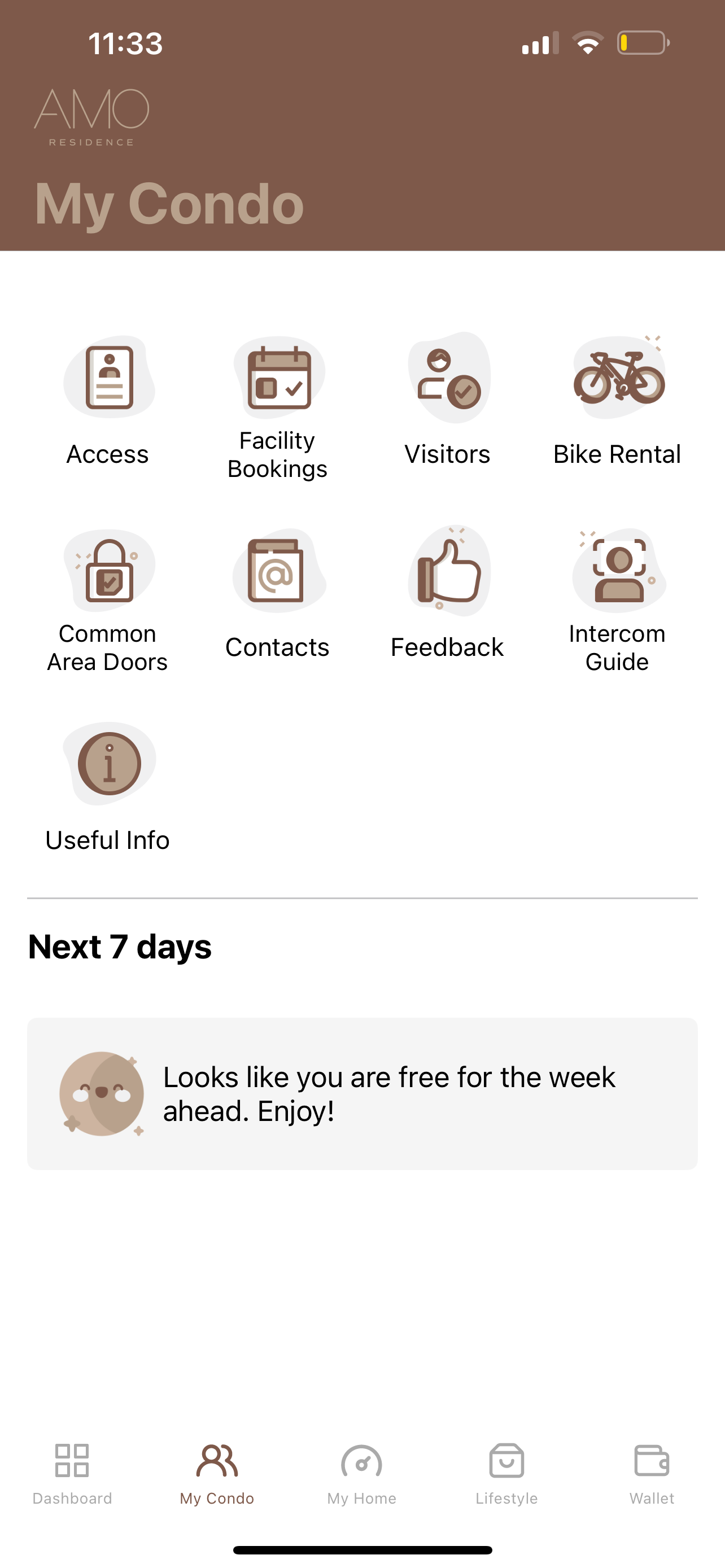Viewport: 725px width, 1568px height.
Task: Open Common Area Doors
Action: tap(108, 601)
